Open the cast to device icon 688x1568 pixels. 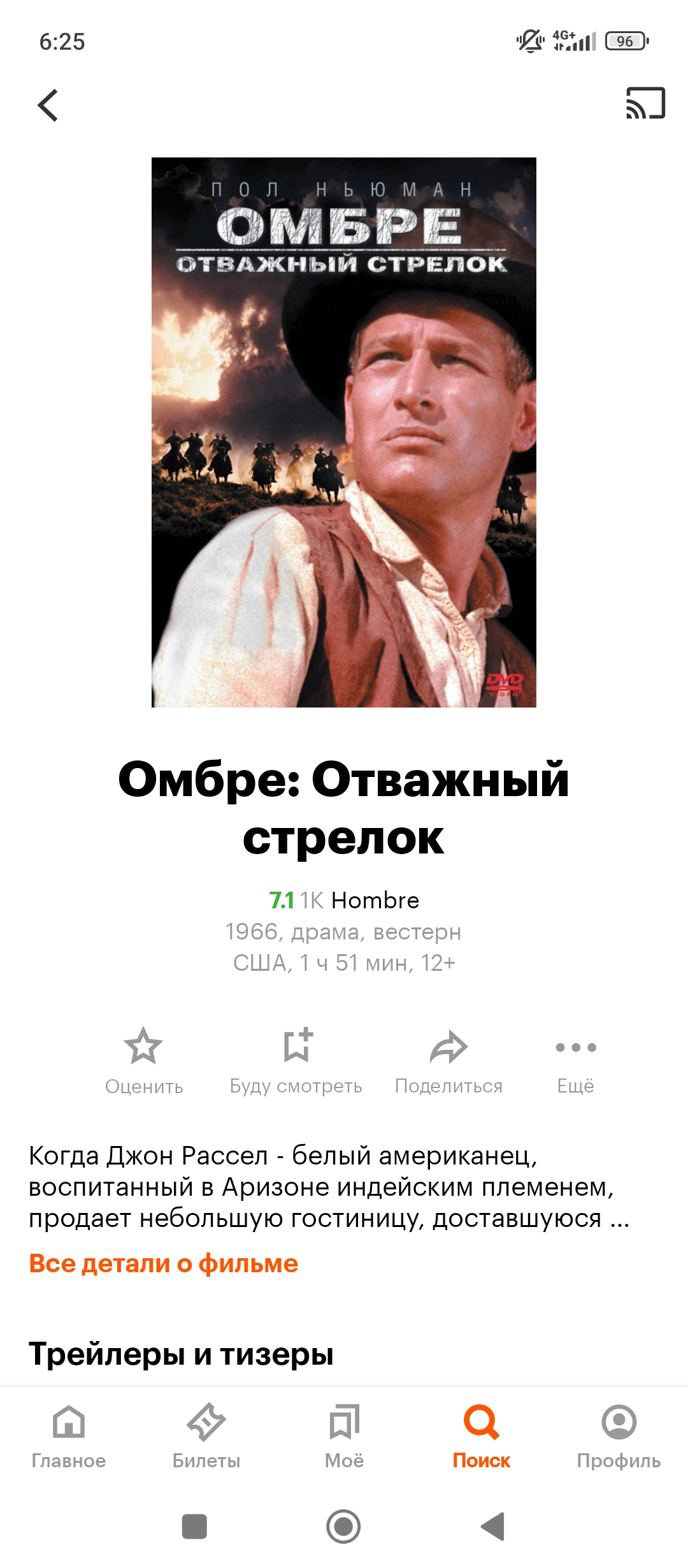click(645, 103)
